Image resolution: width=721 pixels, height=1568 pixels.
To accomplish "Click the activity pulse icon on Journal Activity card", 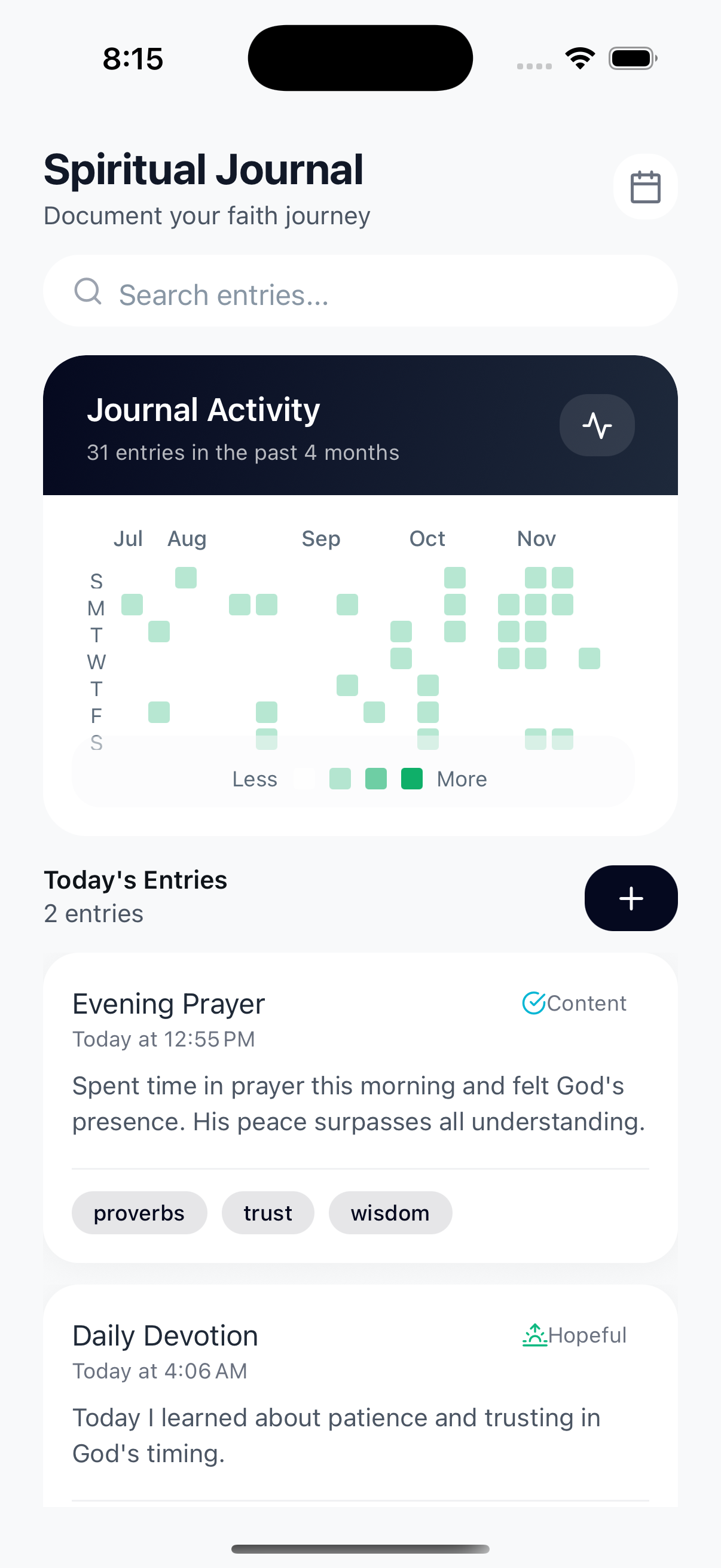I will (597, 425).
